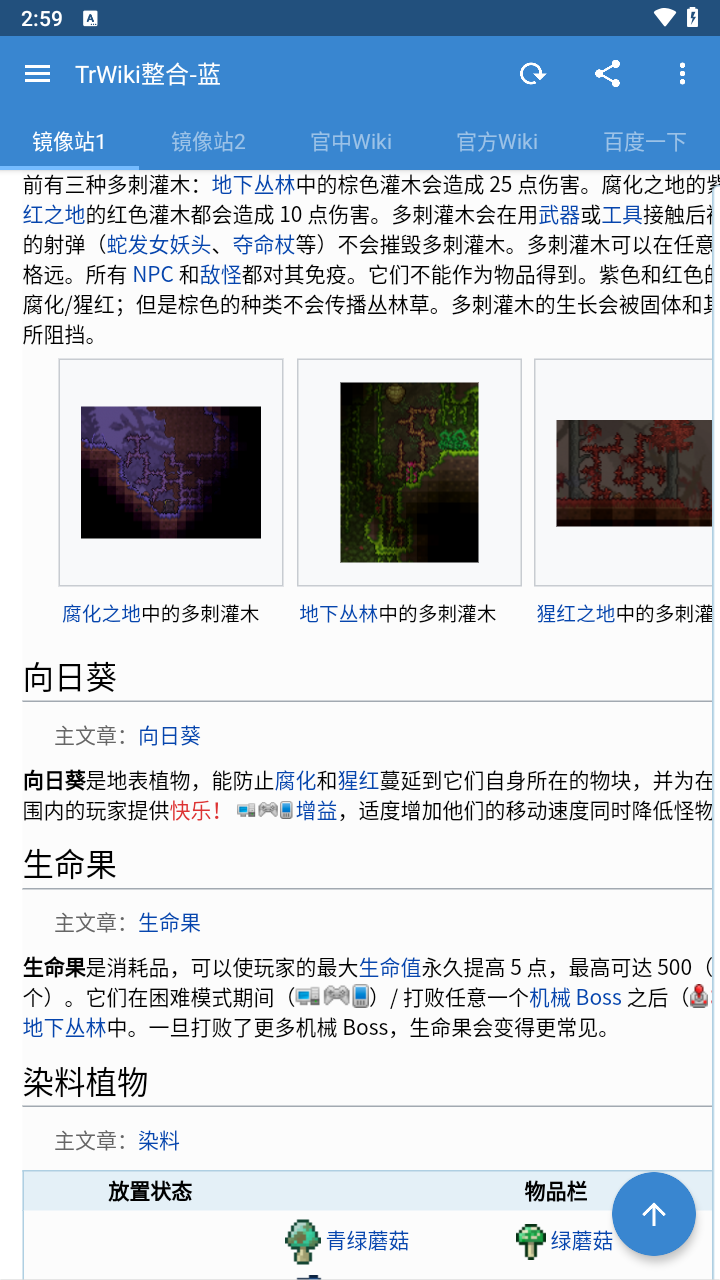Open the navigation drawer menu
Image resolution: width=720 pixels, height=1280 pixels.
click(37, 74)
